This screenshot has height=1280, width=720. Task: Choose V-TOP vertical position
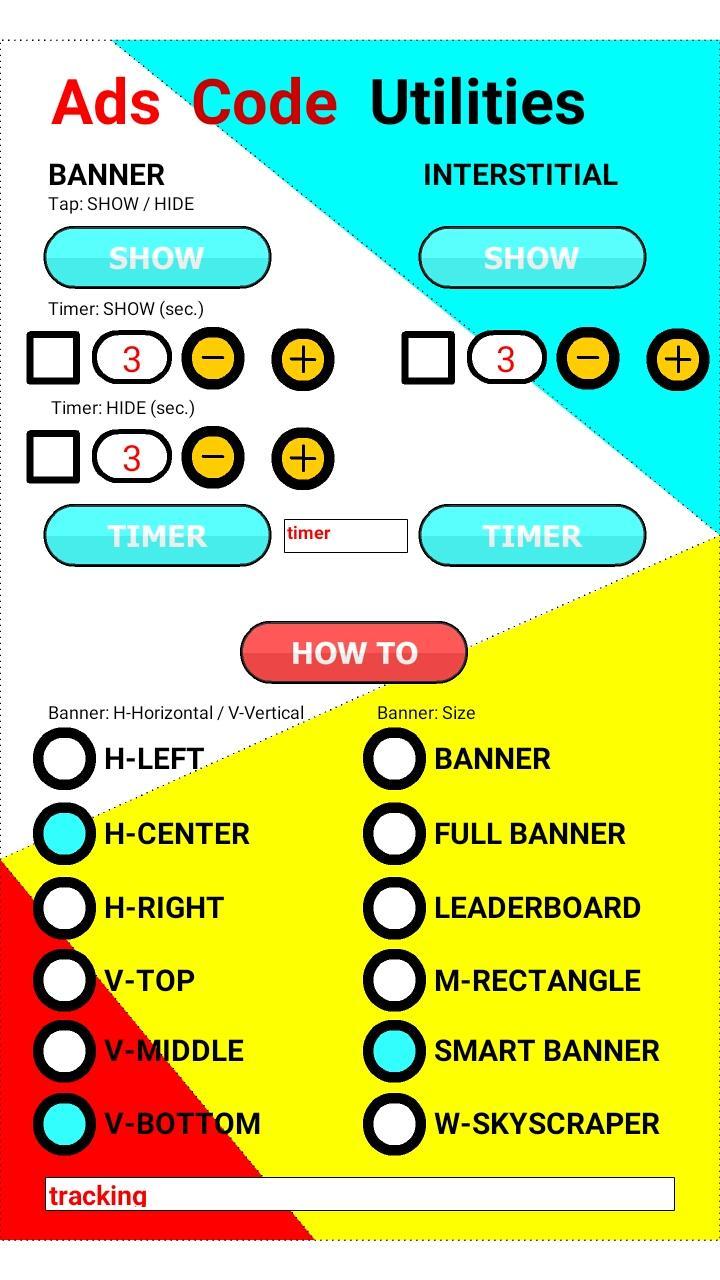point(65,980)
